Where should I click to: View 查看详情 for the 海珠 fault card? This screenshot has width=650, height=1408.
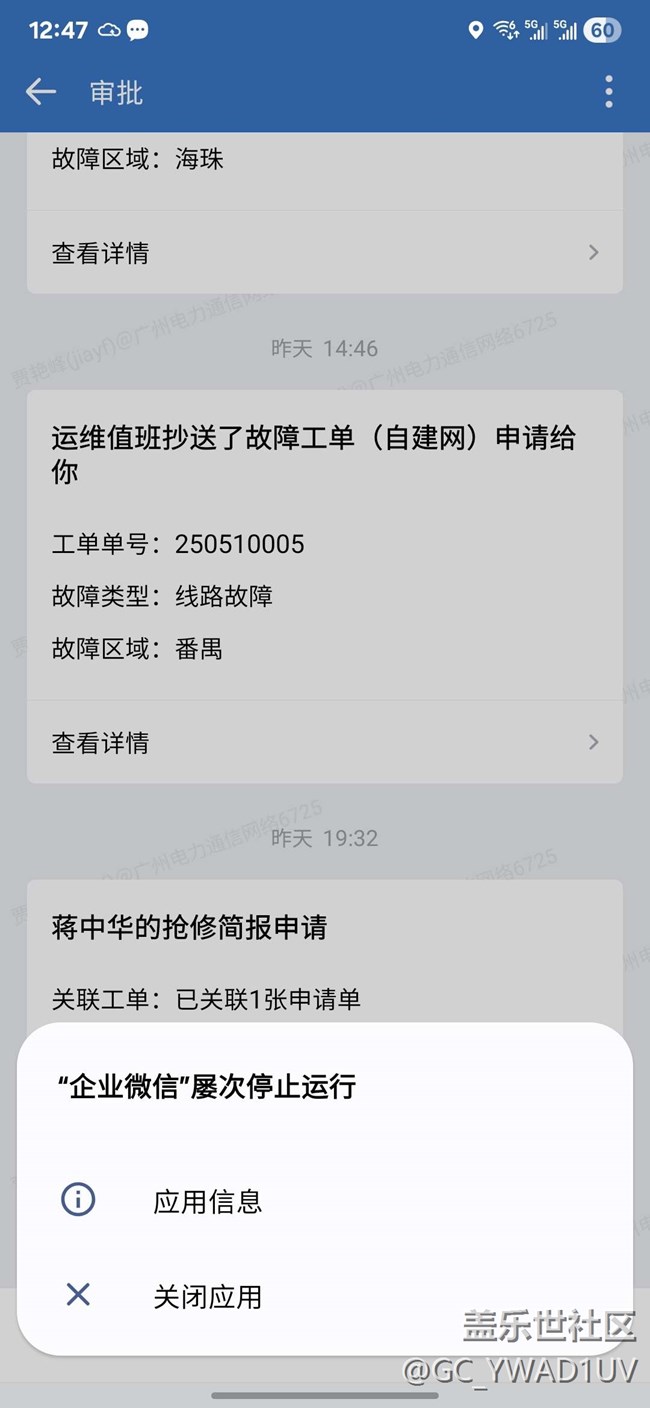(x=325, y=252)
